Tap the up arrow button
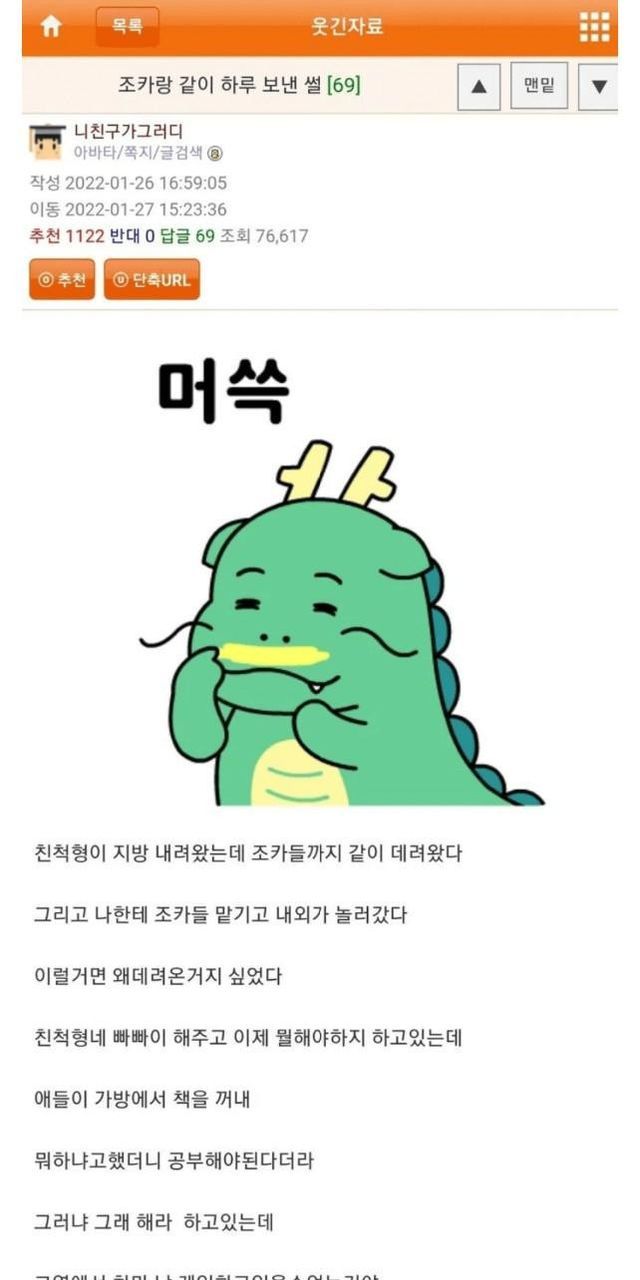Screen dimensions: 640x1280 (479, 86)
